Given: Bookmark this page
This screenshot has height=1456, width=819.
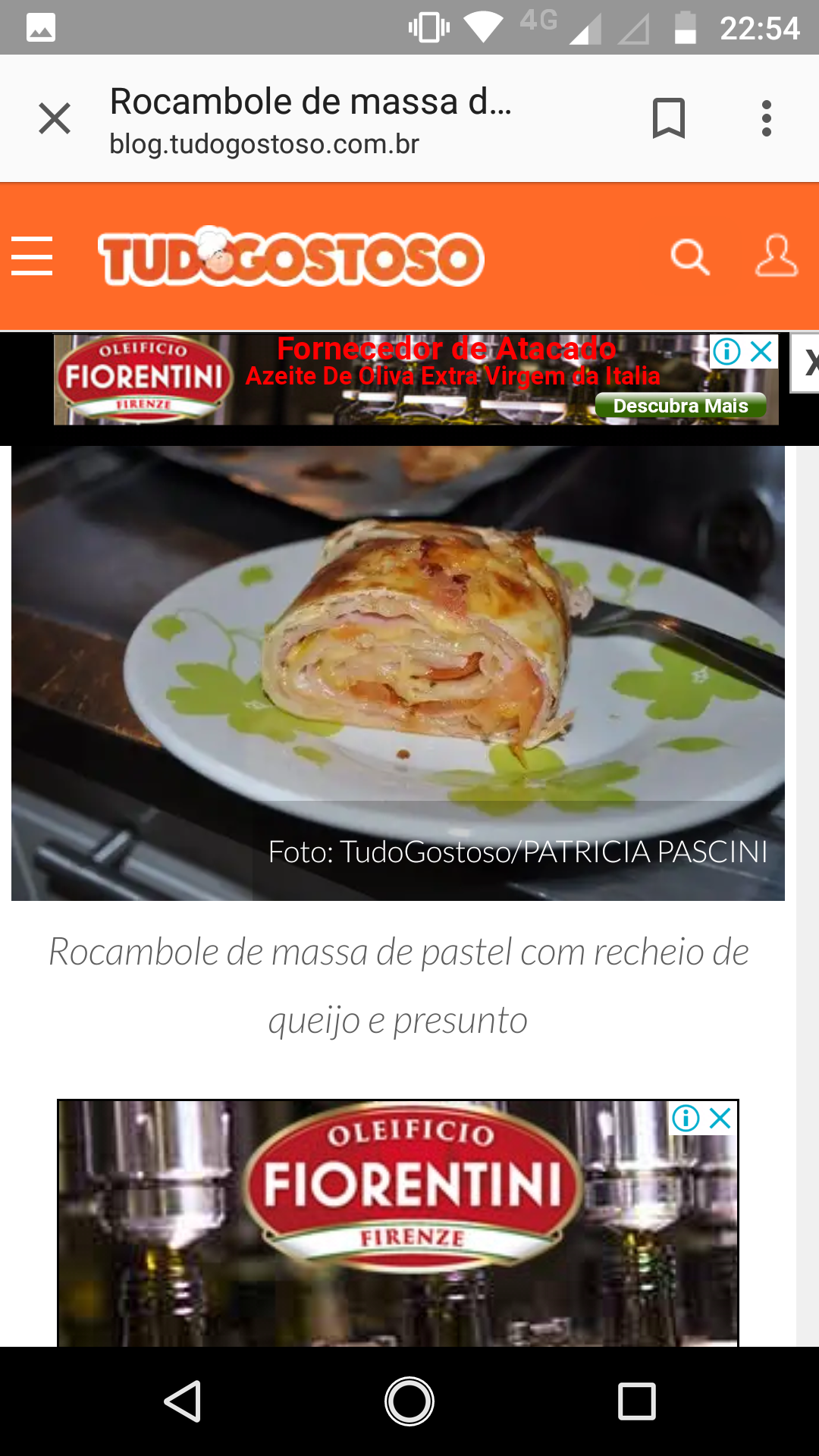Looking at the screenshot, I should tap(668, 119).
